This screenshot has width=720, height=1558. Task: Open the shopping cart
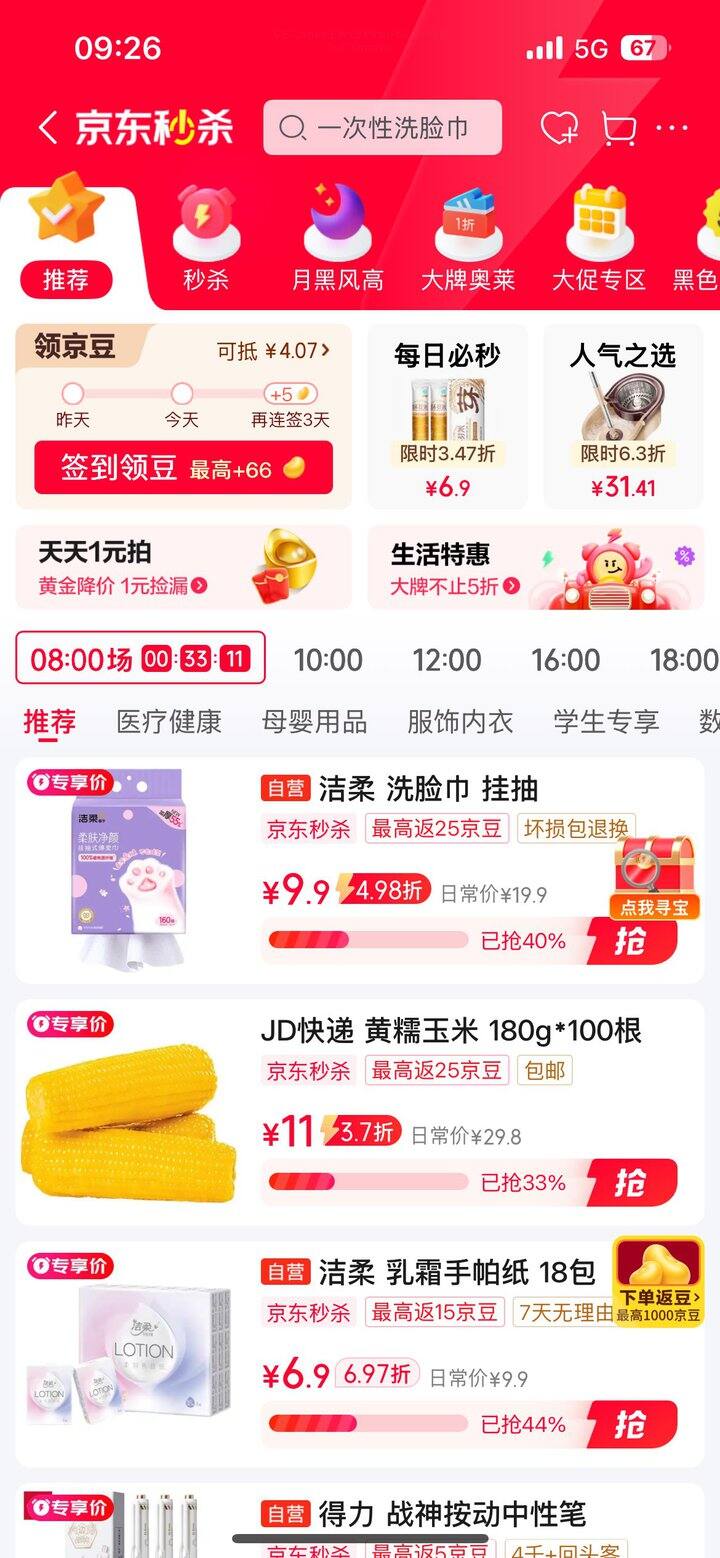tap(619, 128)
